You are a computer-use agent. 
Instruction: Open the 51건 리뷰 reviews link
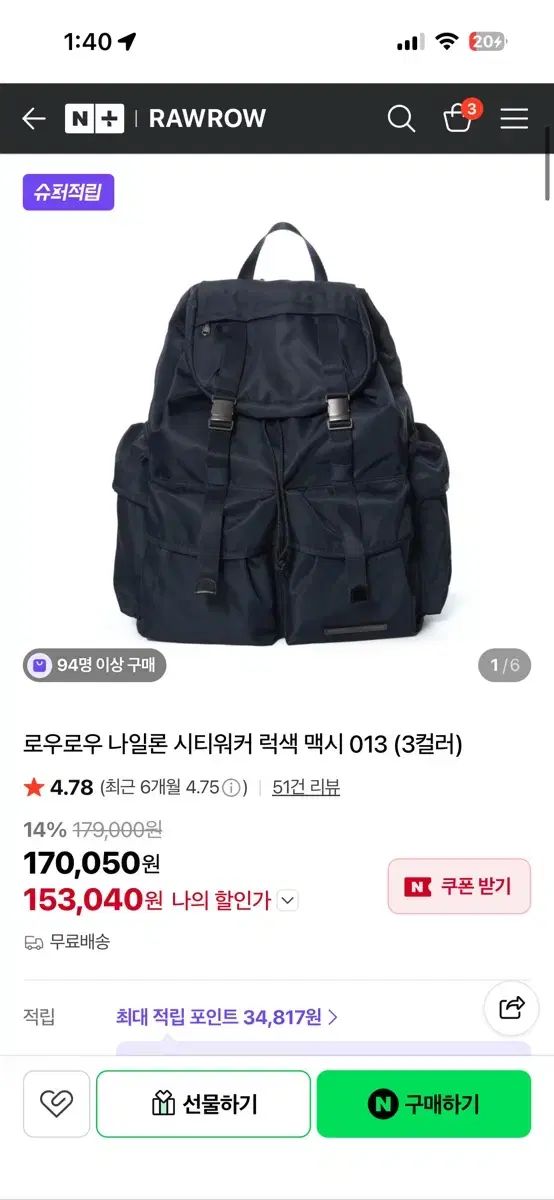point(306,787)
